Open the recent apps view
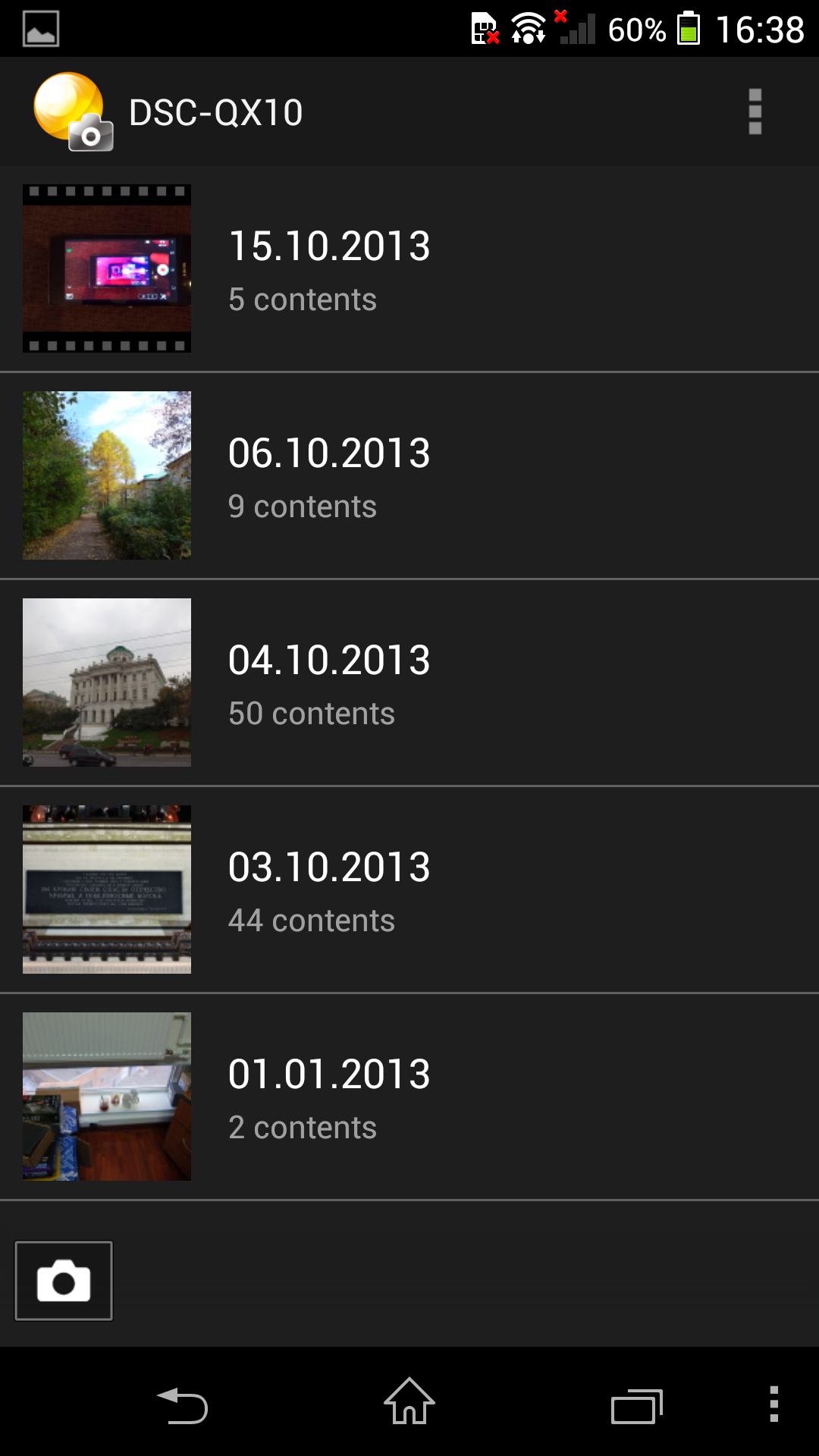The width and height of the screenshot is (819, 1456). 637,1407
